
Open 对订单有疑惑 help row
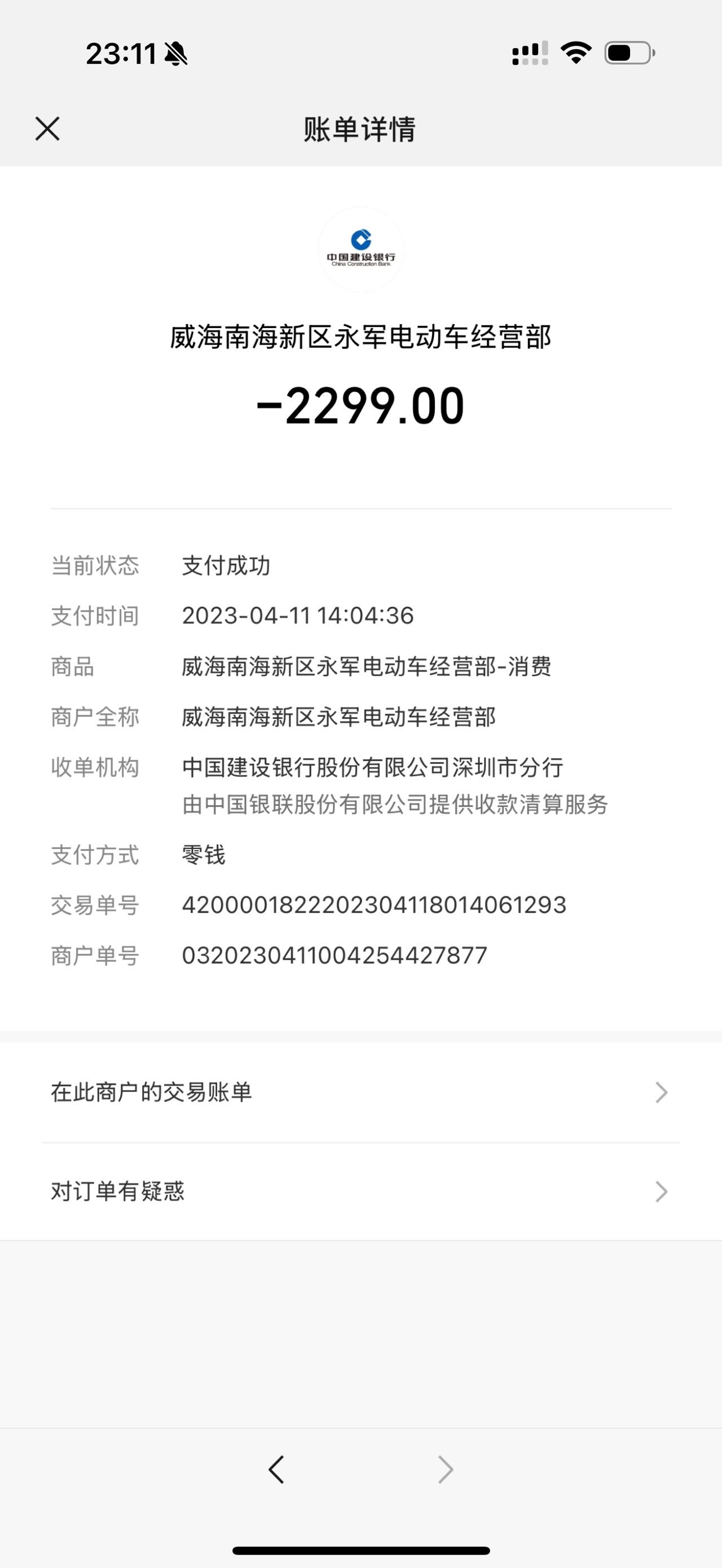click(361, 1191)
